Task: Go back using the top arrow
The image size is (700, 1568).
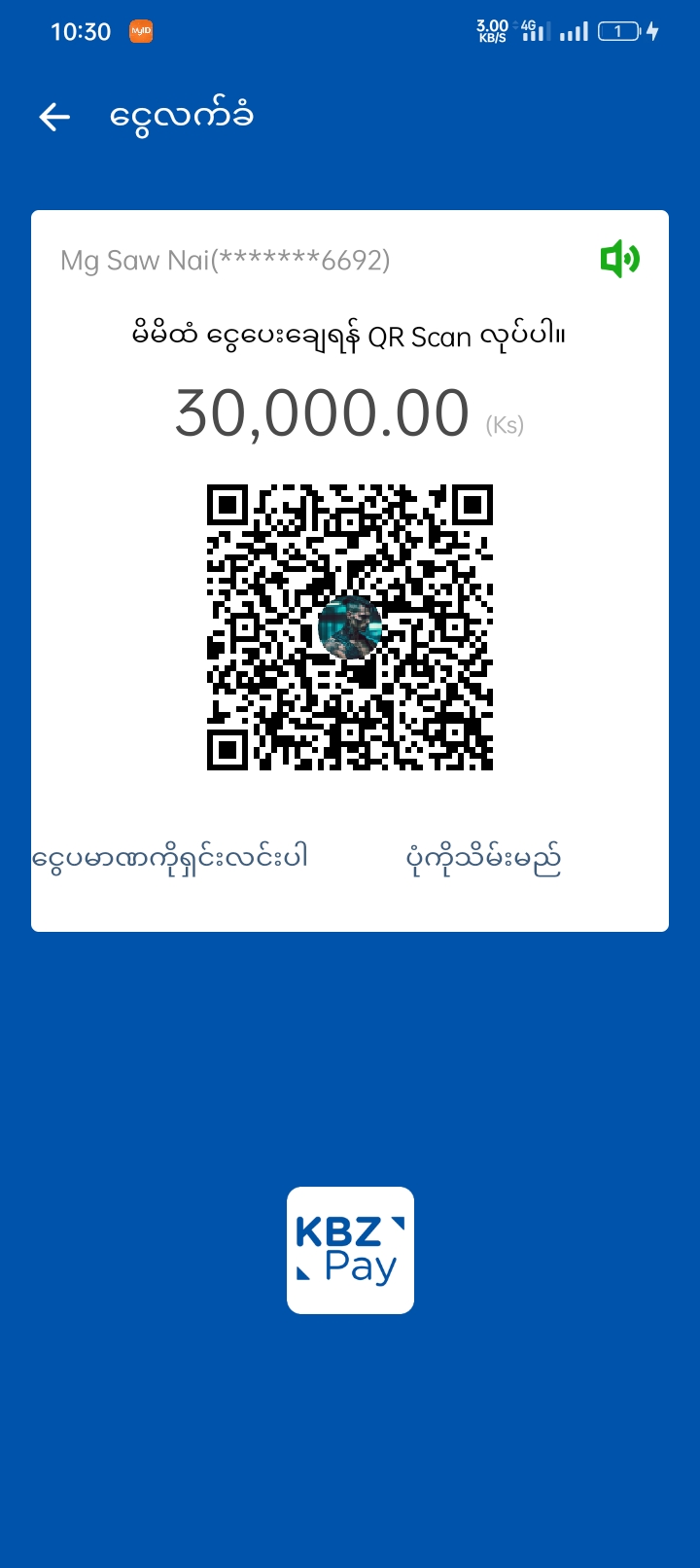Action: coord(54,118)
